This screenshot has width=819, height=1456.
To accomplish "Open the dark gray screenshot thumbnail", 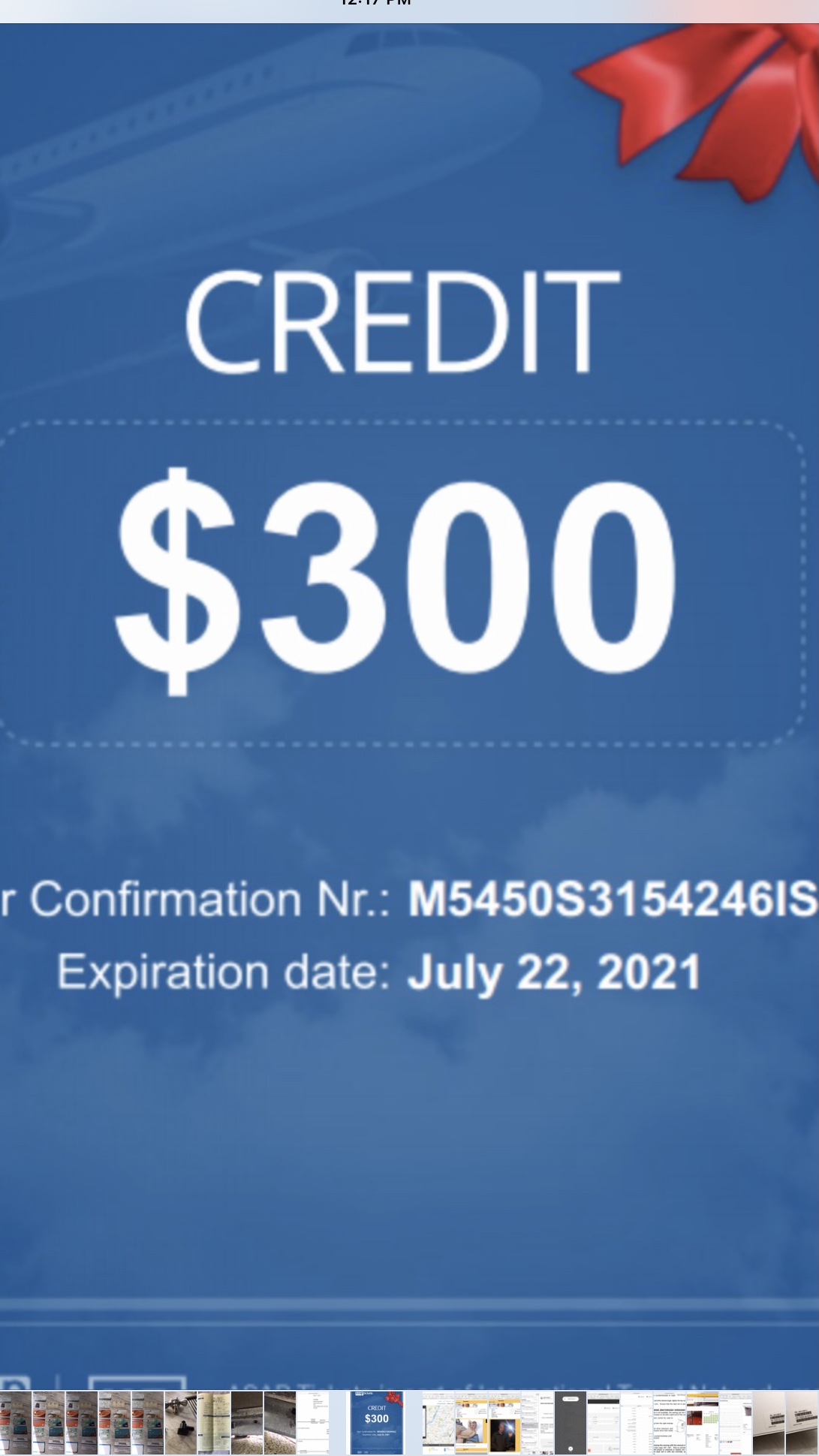I will [570, 1422].
